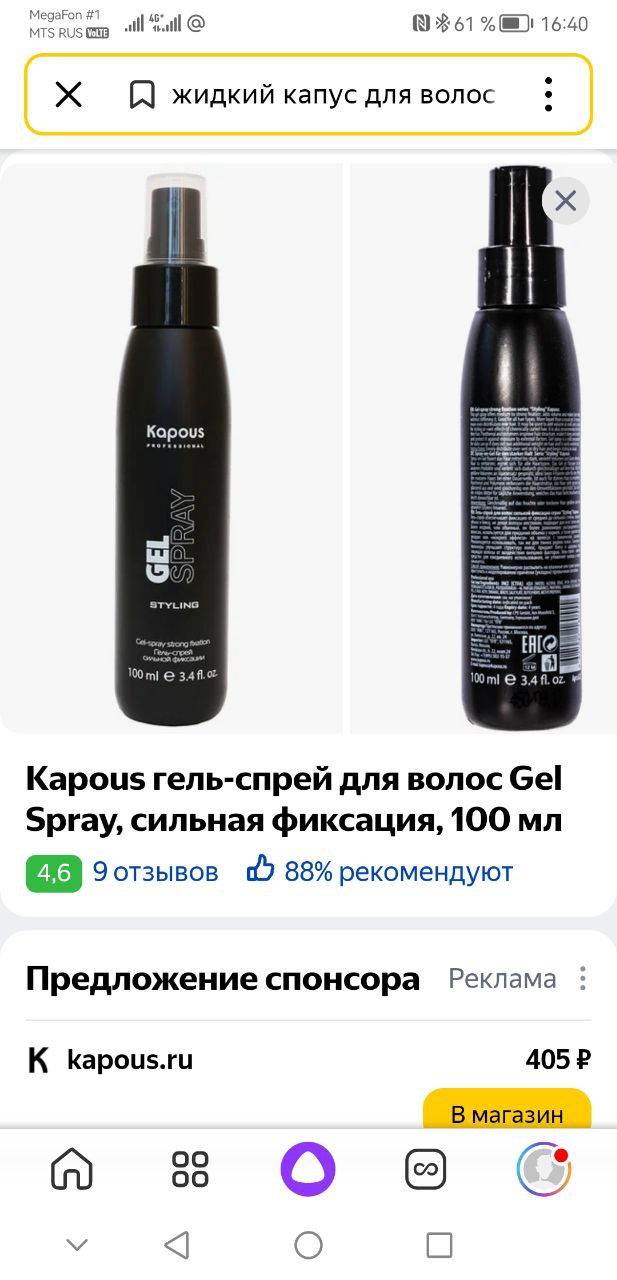This screenshot has height=1280, width=617.
Task: Go back with the system back button
Action: coord(177,1245)
